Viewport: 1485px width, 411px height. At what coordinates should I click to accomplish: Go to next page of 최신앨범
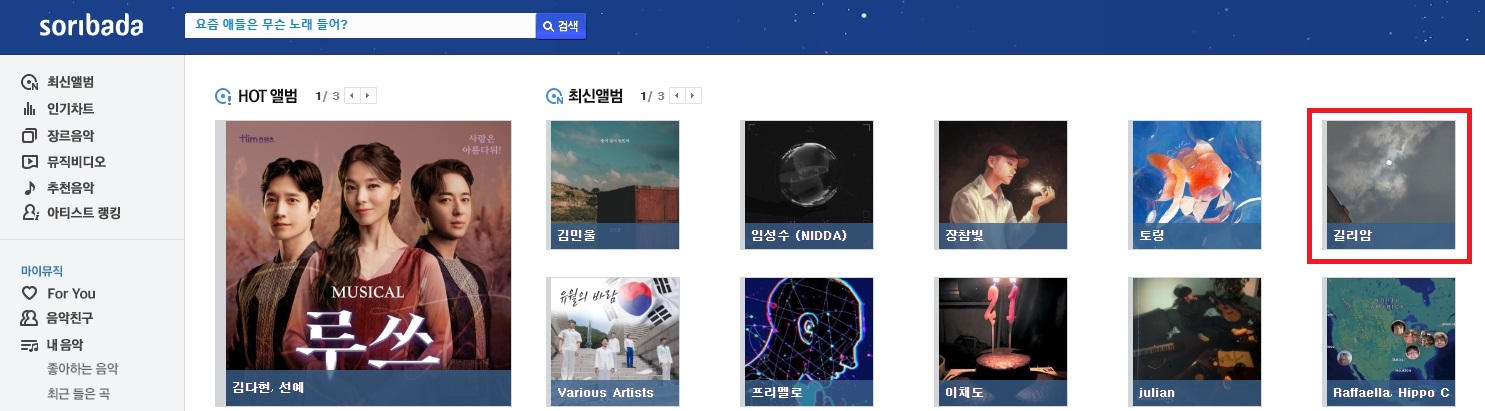click(694, 96)
